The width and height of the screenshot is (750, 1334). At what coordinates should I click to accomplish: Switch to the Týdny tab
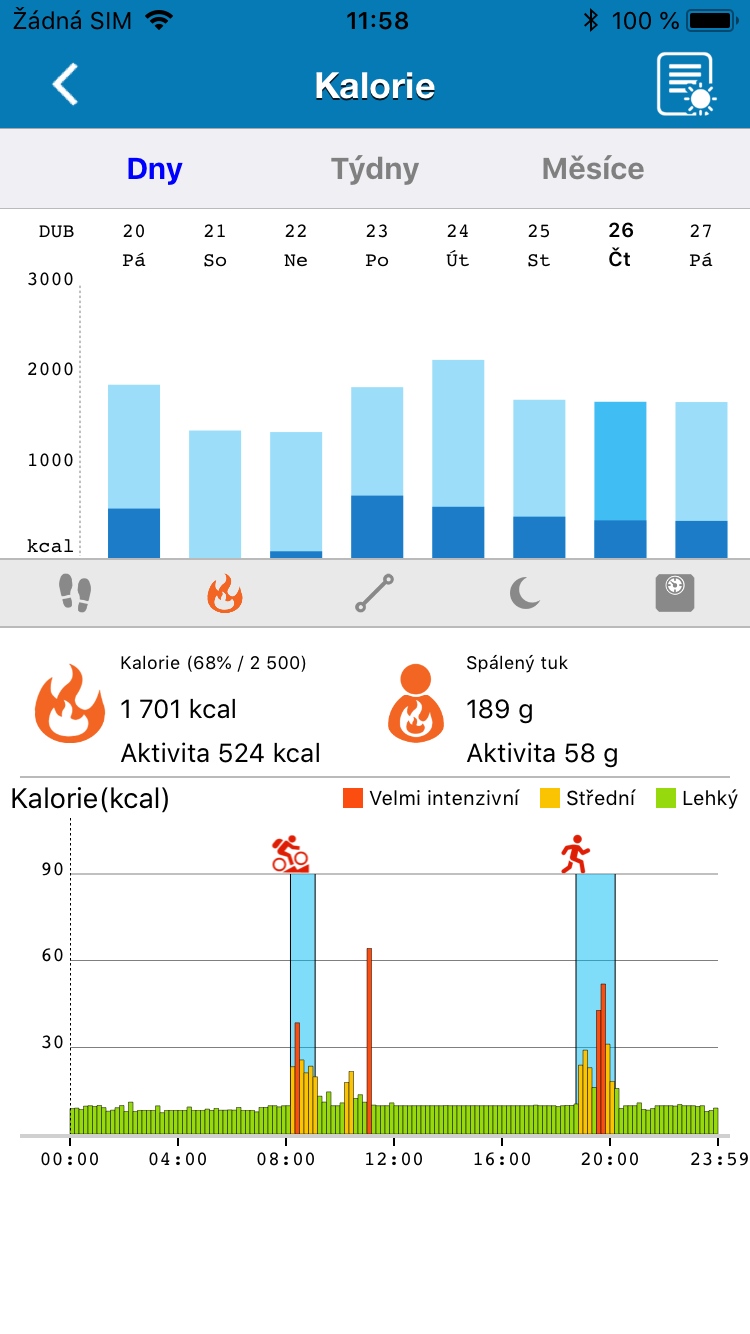click(x=375, y=169)
